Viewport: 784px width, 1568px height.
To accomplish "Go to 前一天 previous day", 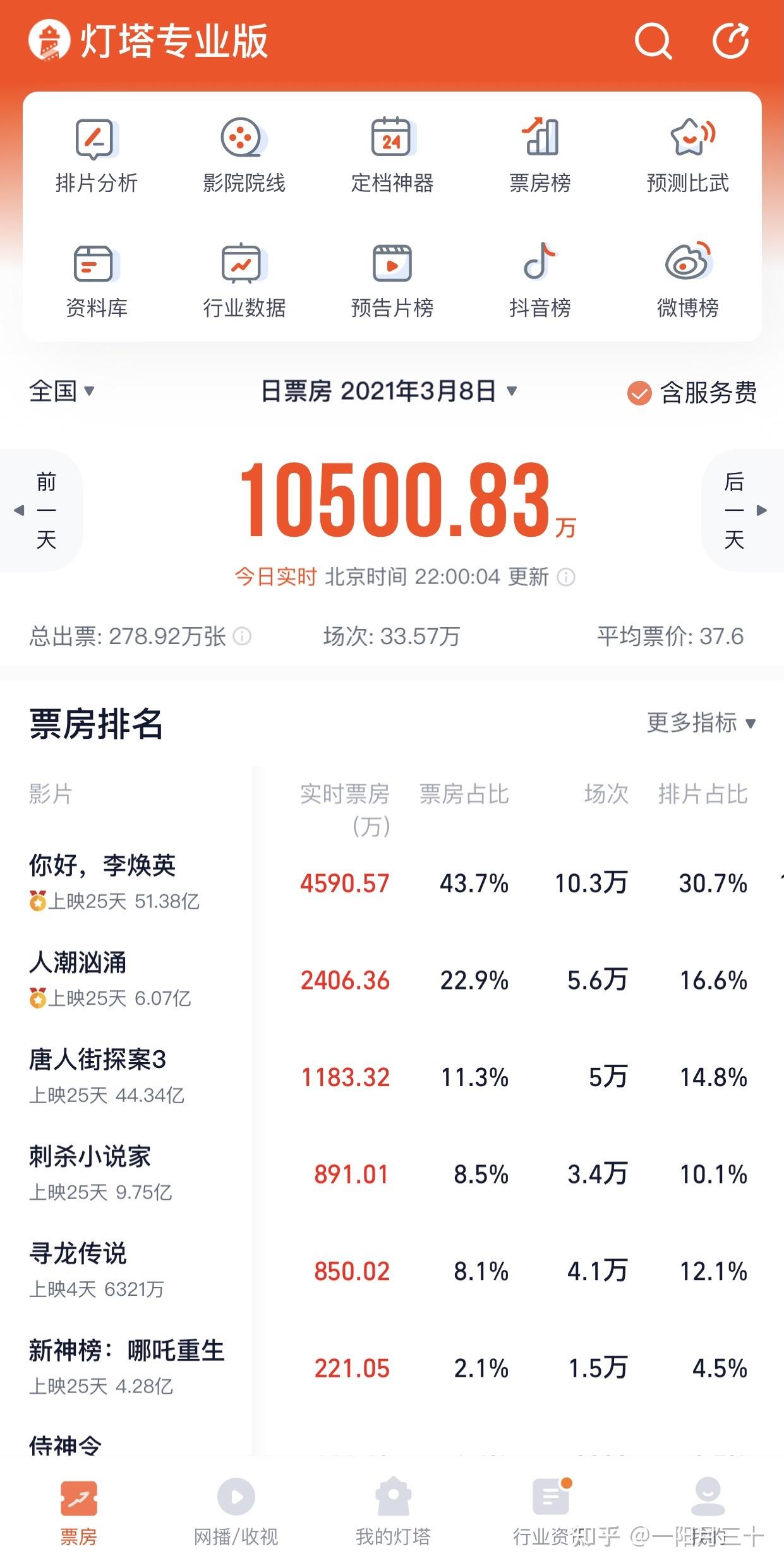I will tap(42, 510).
